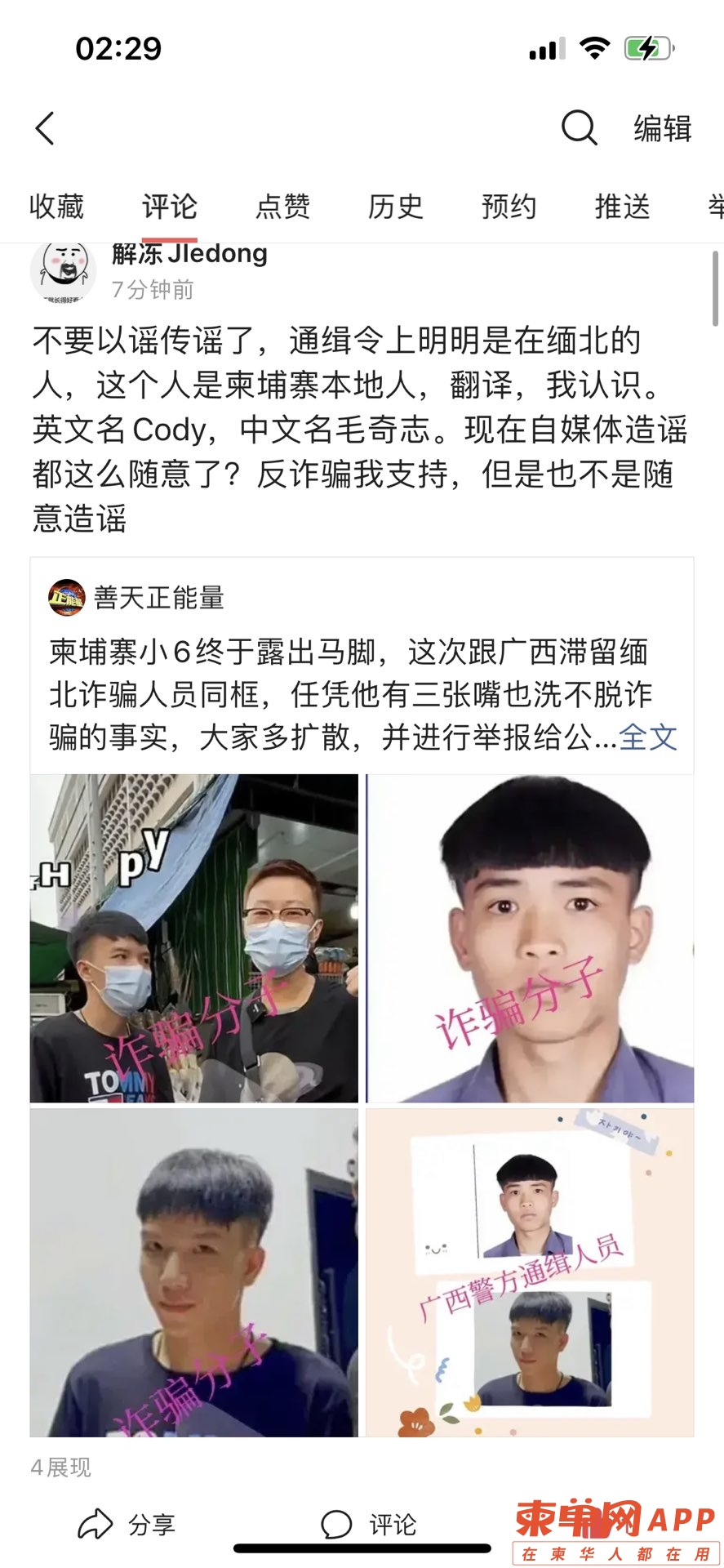This screenshot has height=1568, width=724.
Task: Switch to the 收藏 tab
Action: coord(56,207)
